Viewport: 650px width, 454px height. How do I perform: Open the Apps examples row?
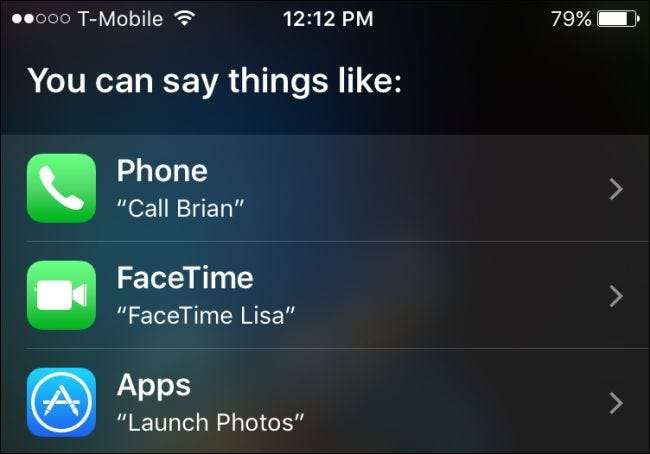pyautogui.click(x=324, y=402)
